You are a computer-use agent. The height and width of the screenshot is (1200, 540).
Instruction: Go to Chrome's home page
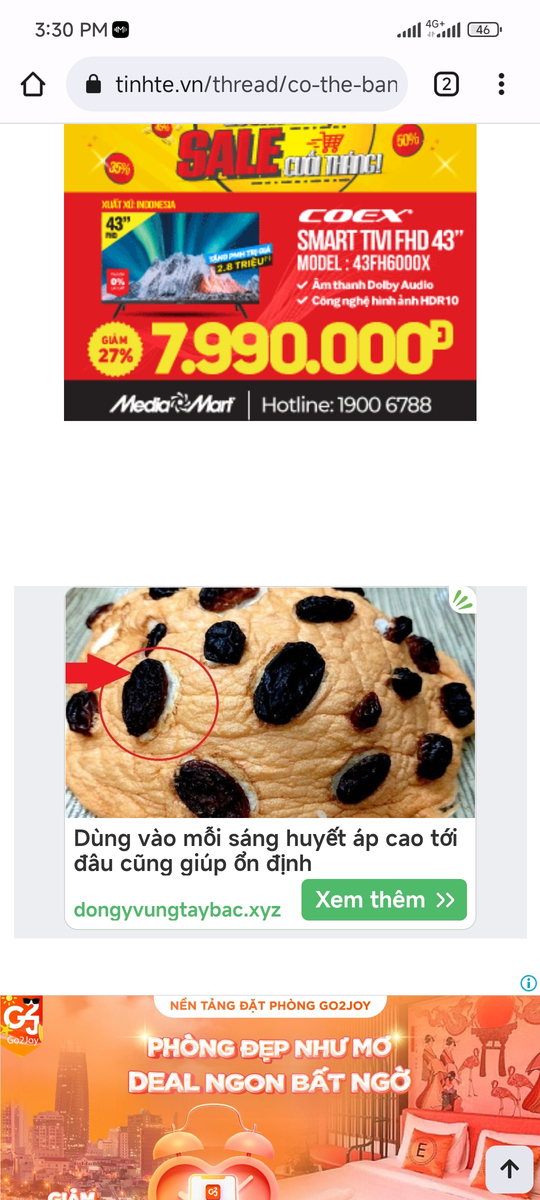point(33,84)
